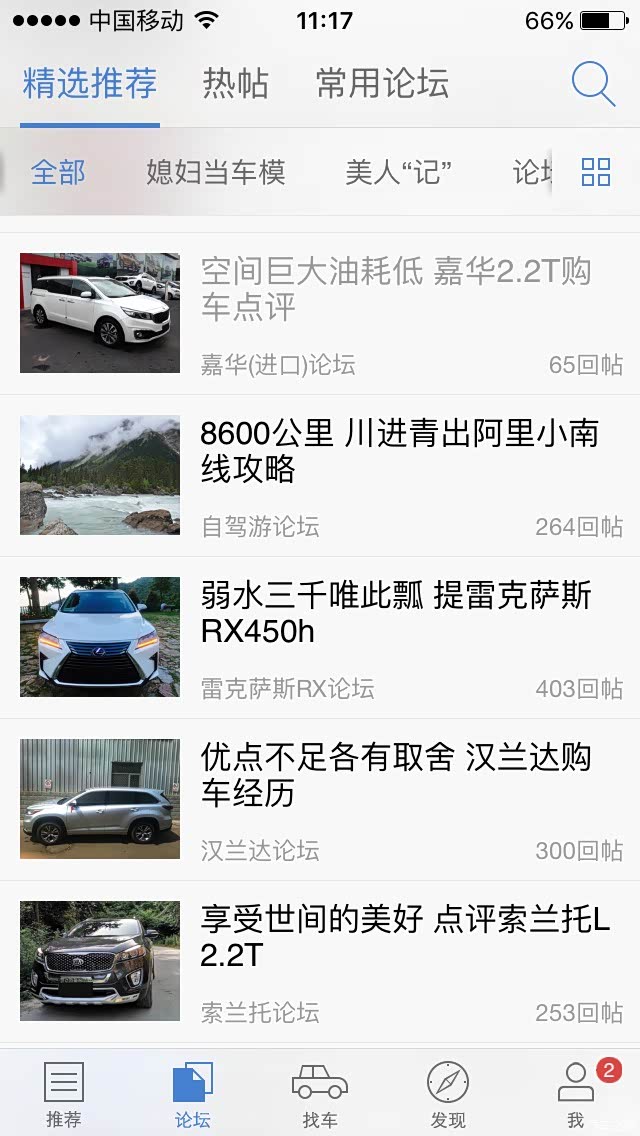Image resolution: width=640 pixels, height=1136 pixels.
Task: Open the 发现 bottom tab
Action: point(448,1094)
